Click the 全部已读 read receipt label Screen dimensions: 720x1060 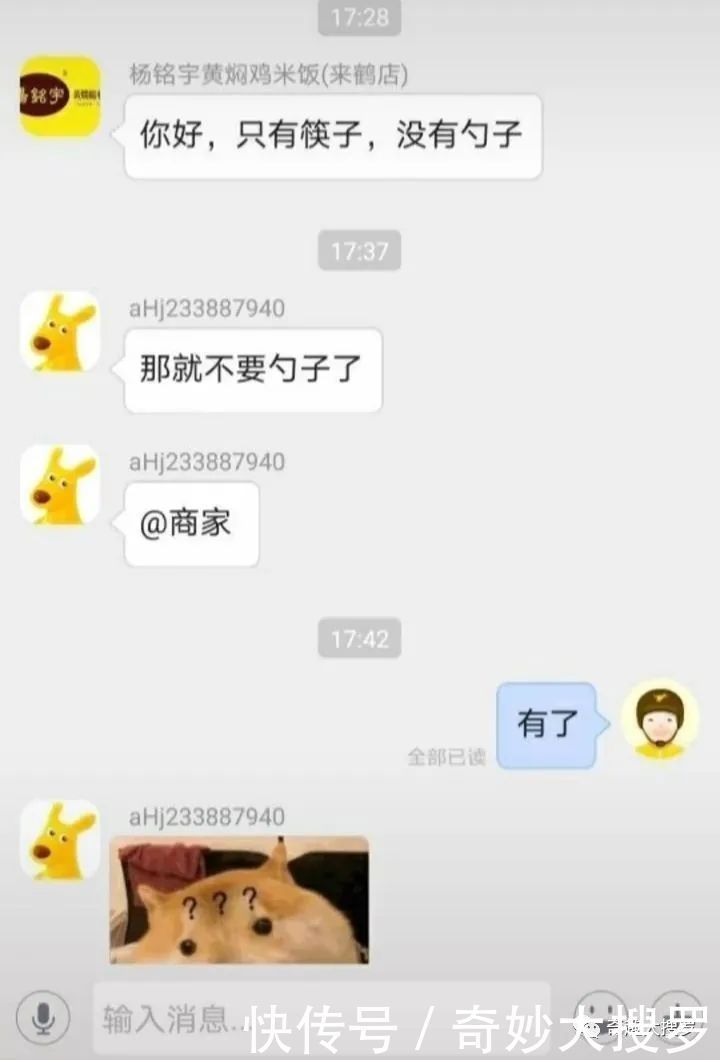(x=447, y=758)
